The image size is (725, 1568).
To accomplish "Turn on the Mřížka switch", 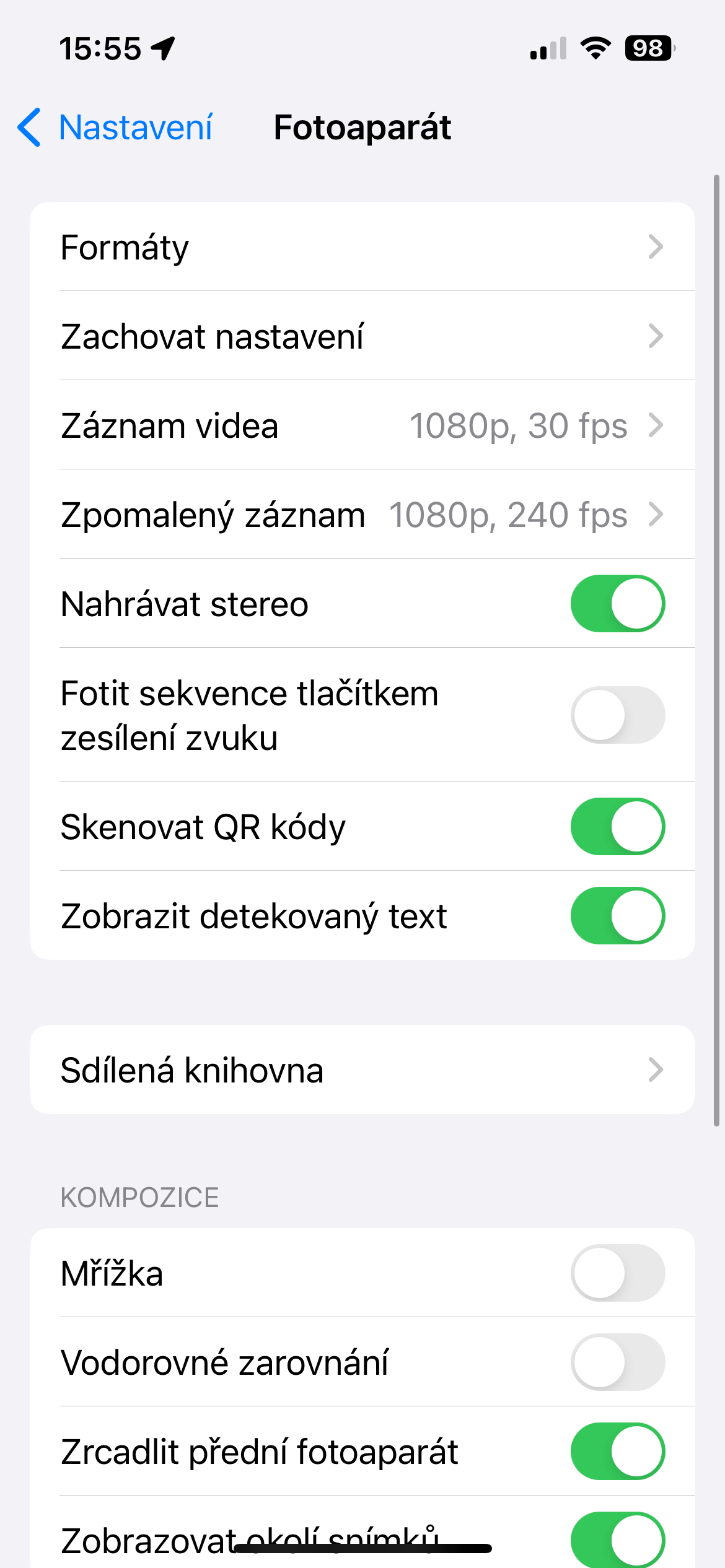I will (x=617, y=1273).
